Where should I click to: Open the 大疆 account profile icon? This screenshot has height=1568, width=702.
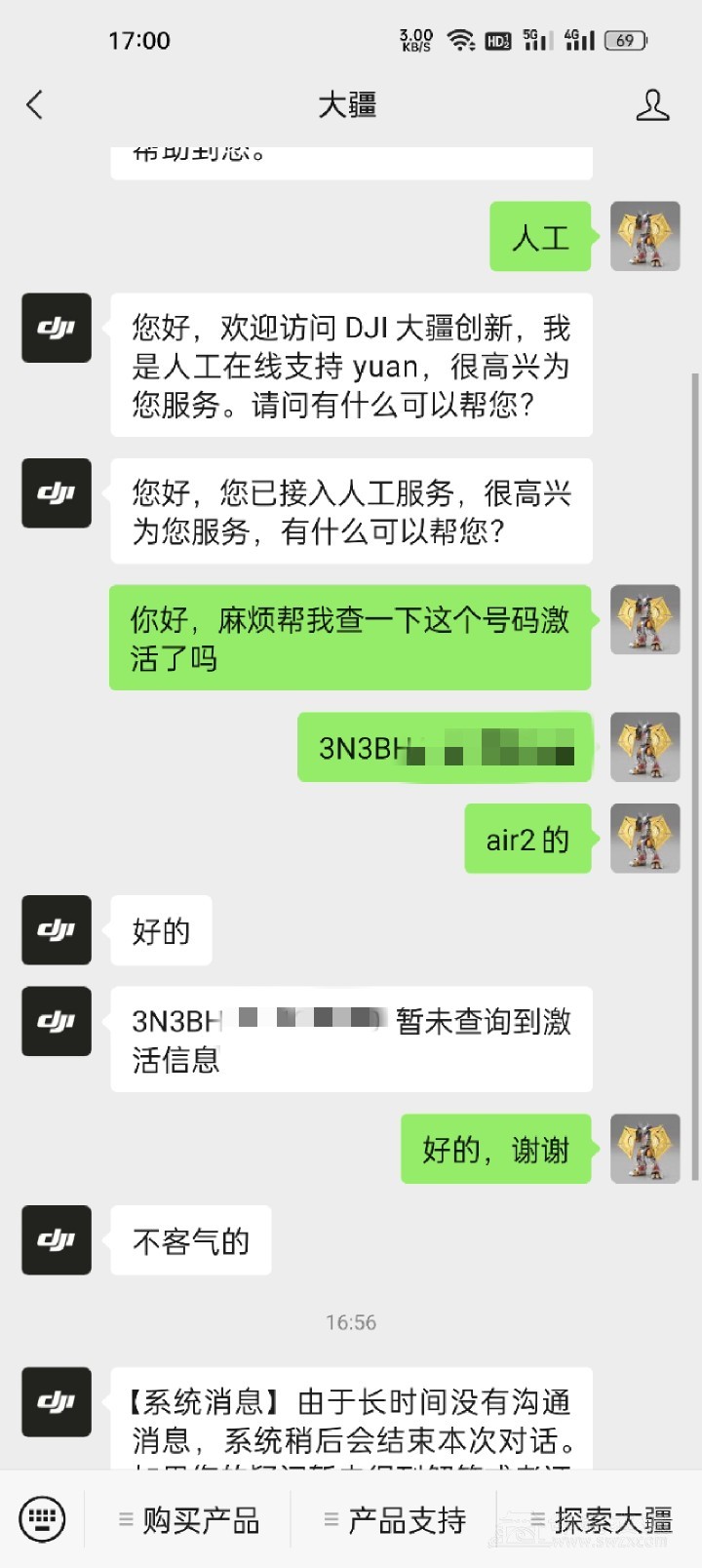coord(652,104)
